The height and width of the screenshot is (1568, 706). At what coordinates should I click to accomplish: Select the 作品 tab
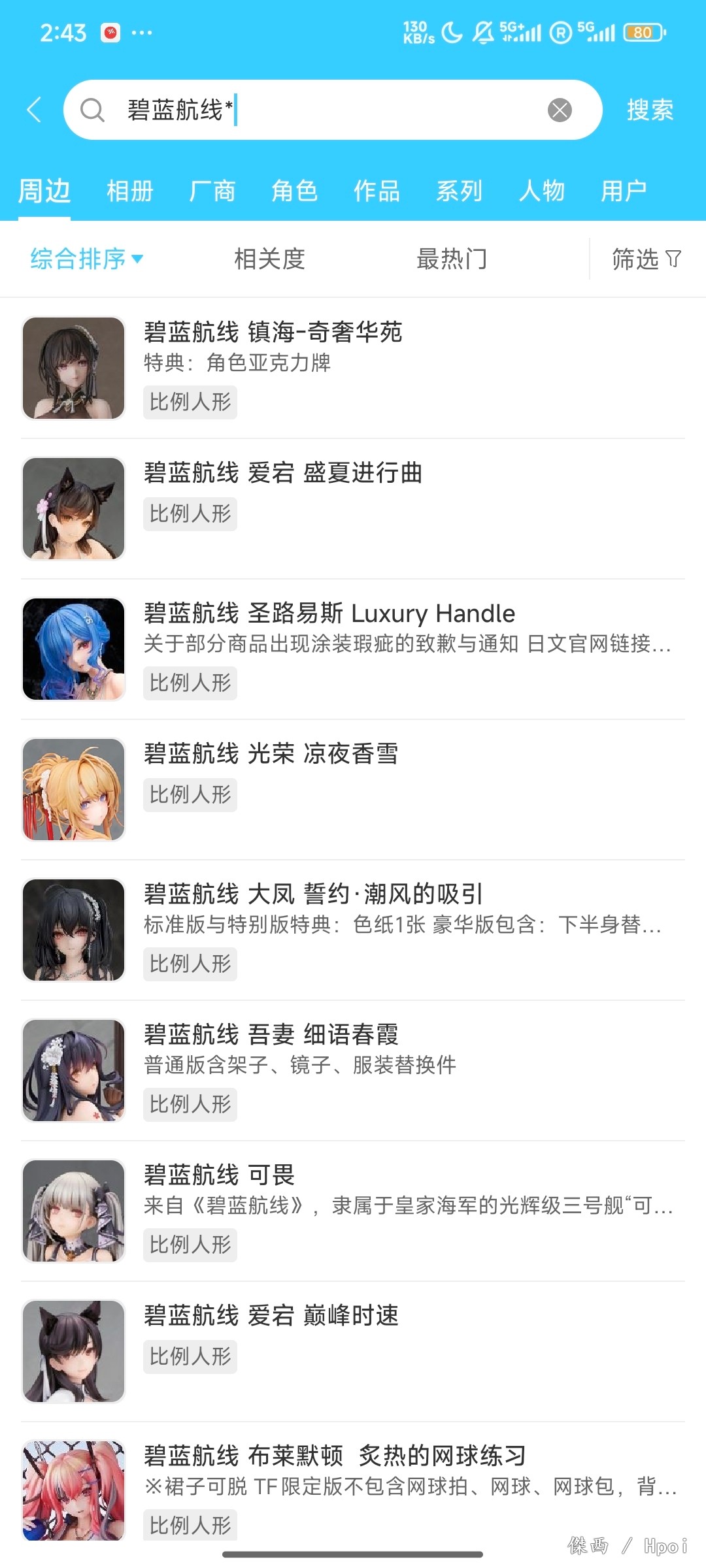point(377,191)
